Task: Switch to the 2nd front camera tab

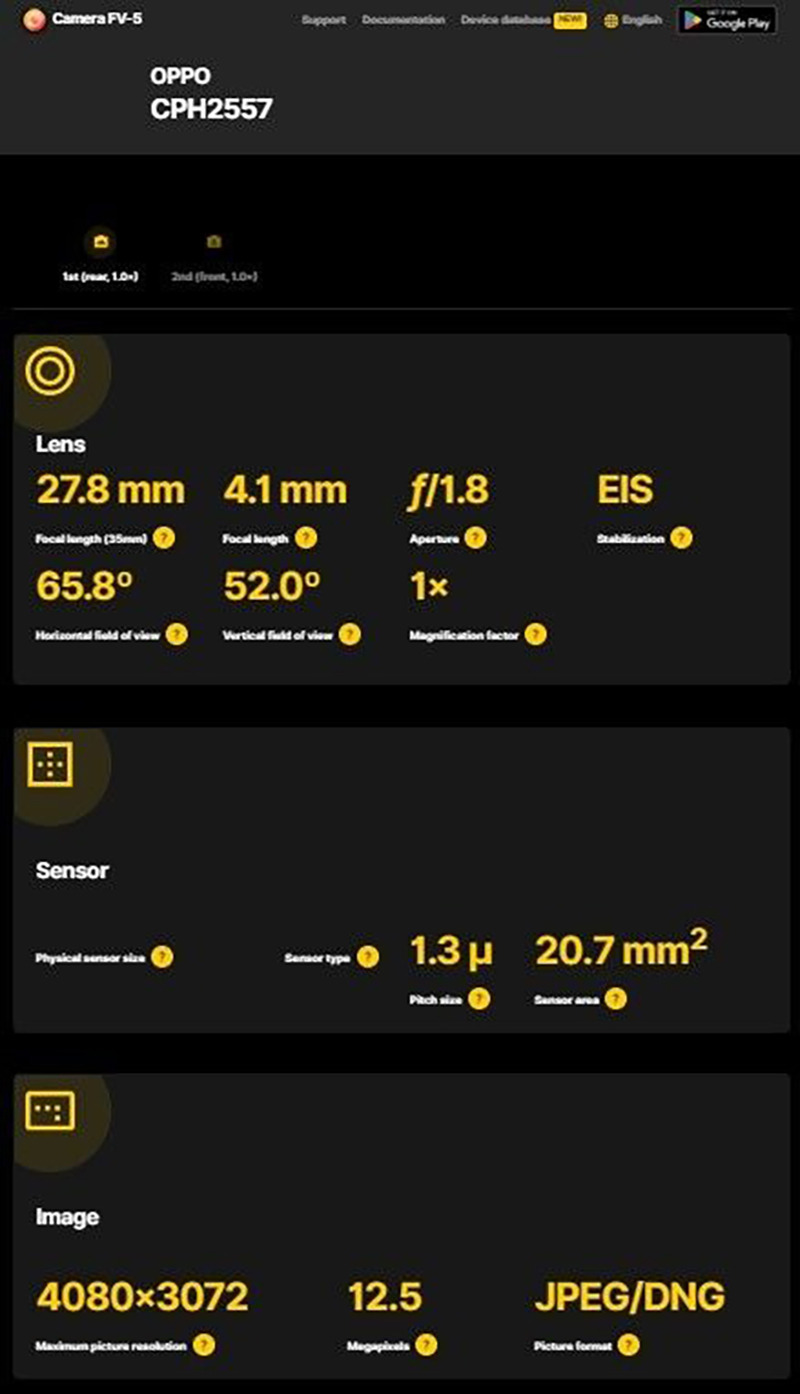Action: 214,257
